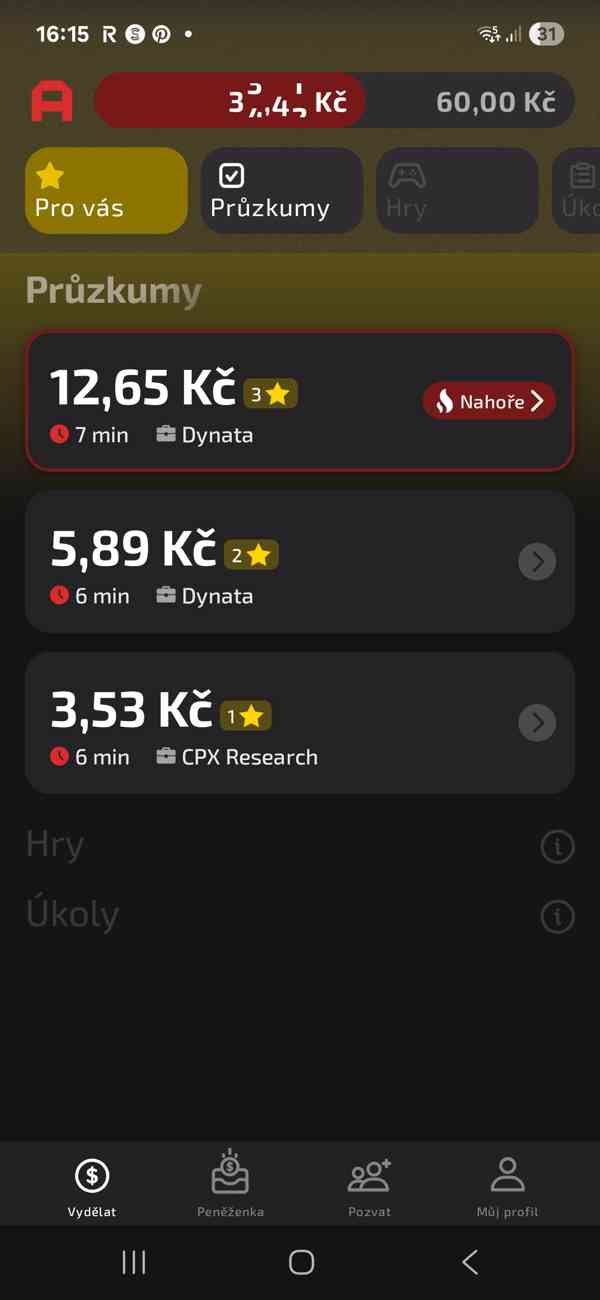This screenshot has width=600, height=1300.
Task: Open the Hry category tab
Action: [457, 191]
